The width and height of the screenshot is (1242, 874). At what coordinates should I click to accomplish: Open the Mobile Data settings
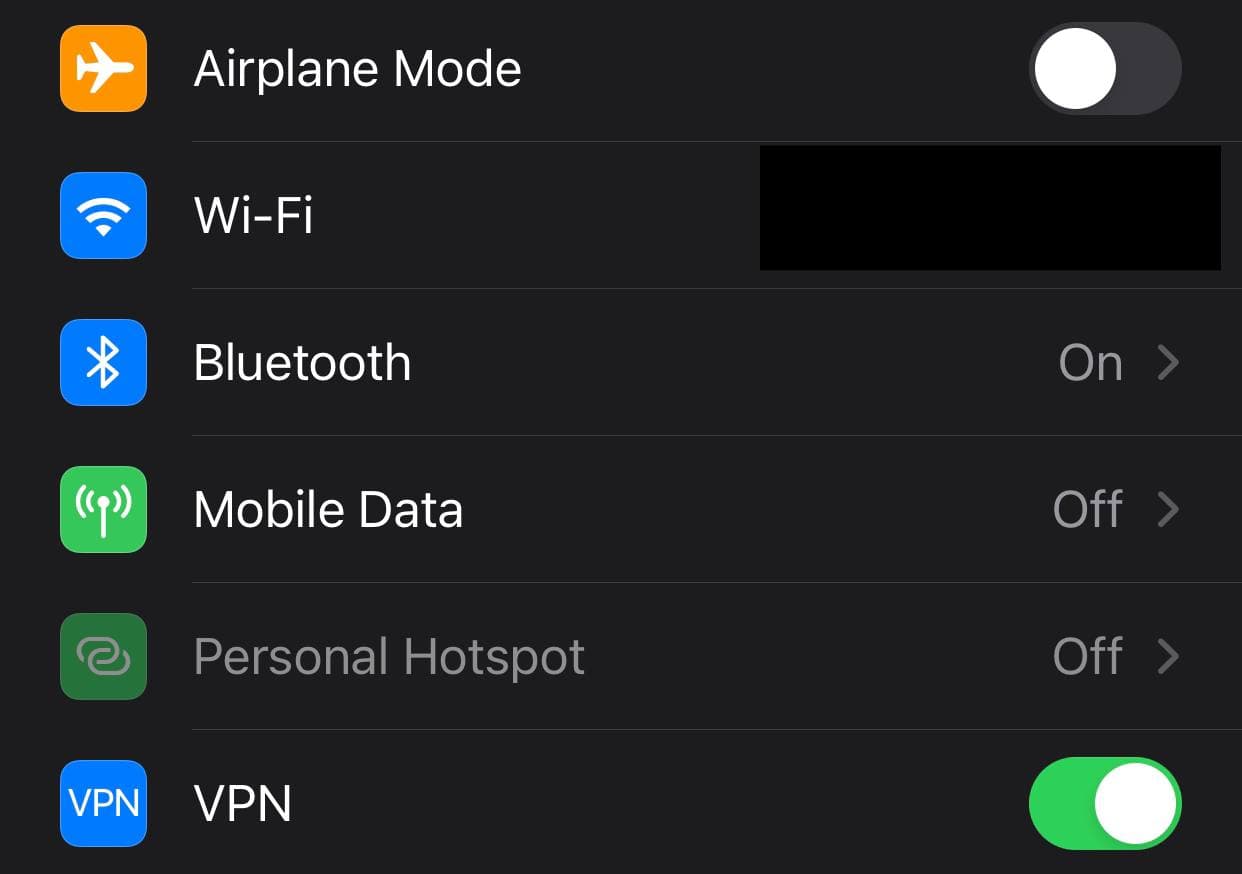(620, 509)
